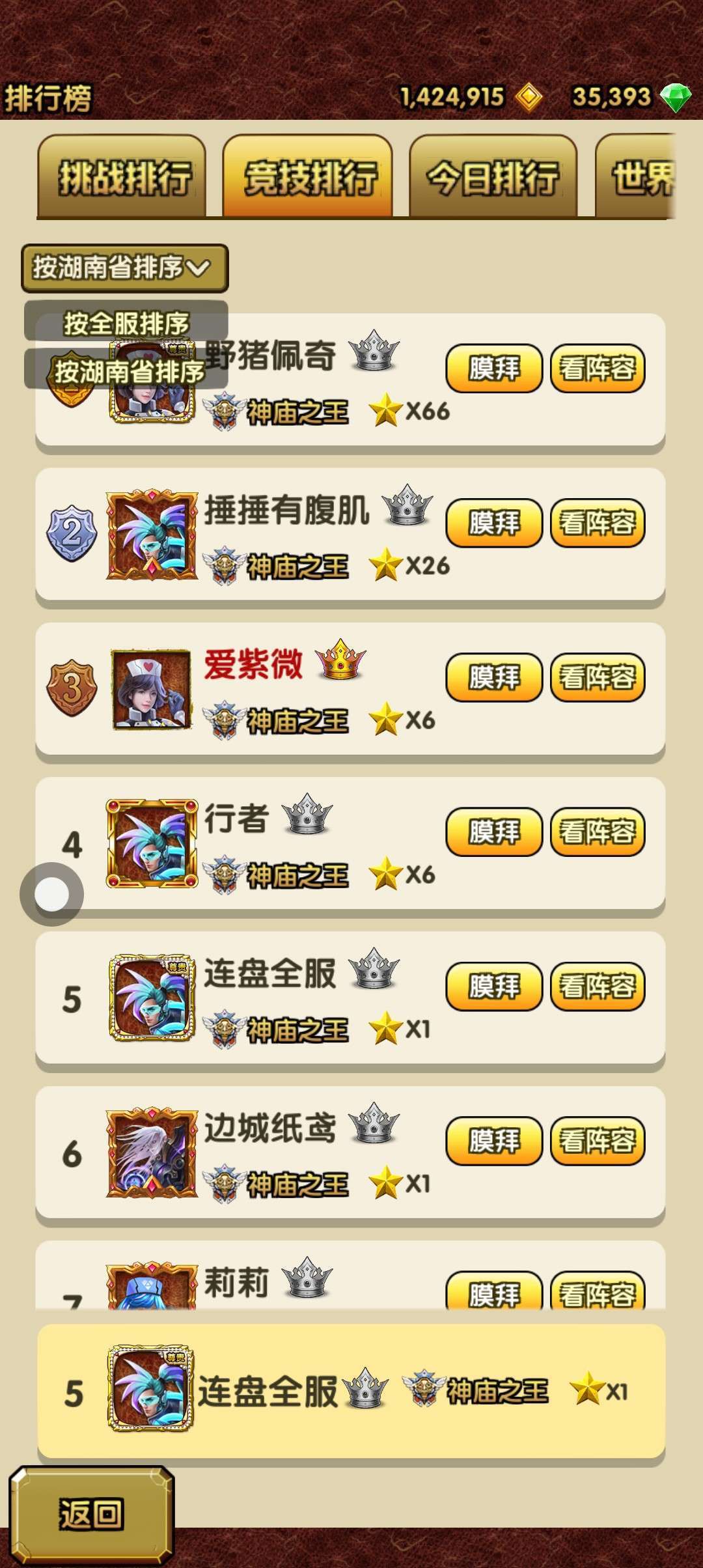
Task: Open the 今日排行 tab
Action: [x=493, y=176]
